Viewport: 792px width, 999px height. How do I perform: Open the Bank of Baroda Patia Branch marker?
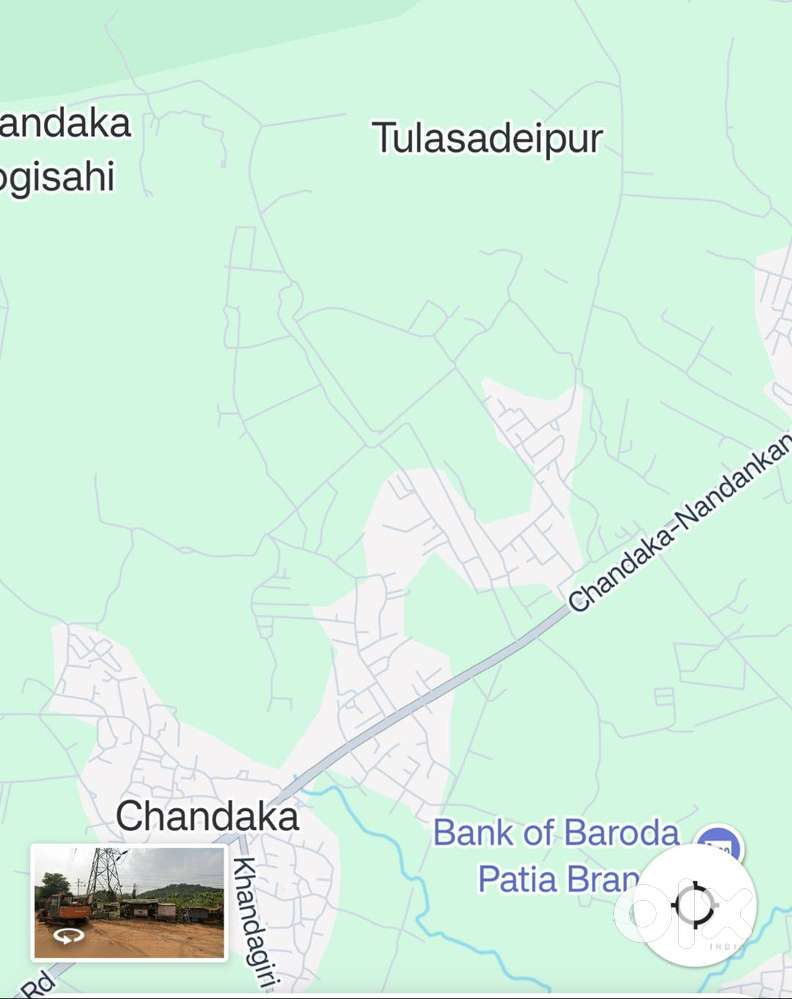coord(719,844)
